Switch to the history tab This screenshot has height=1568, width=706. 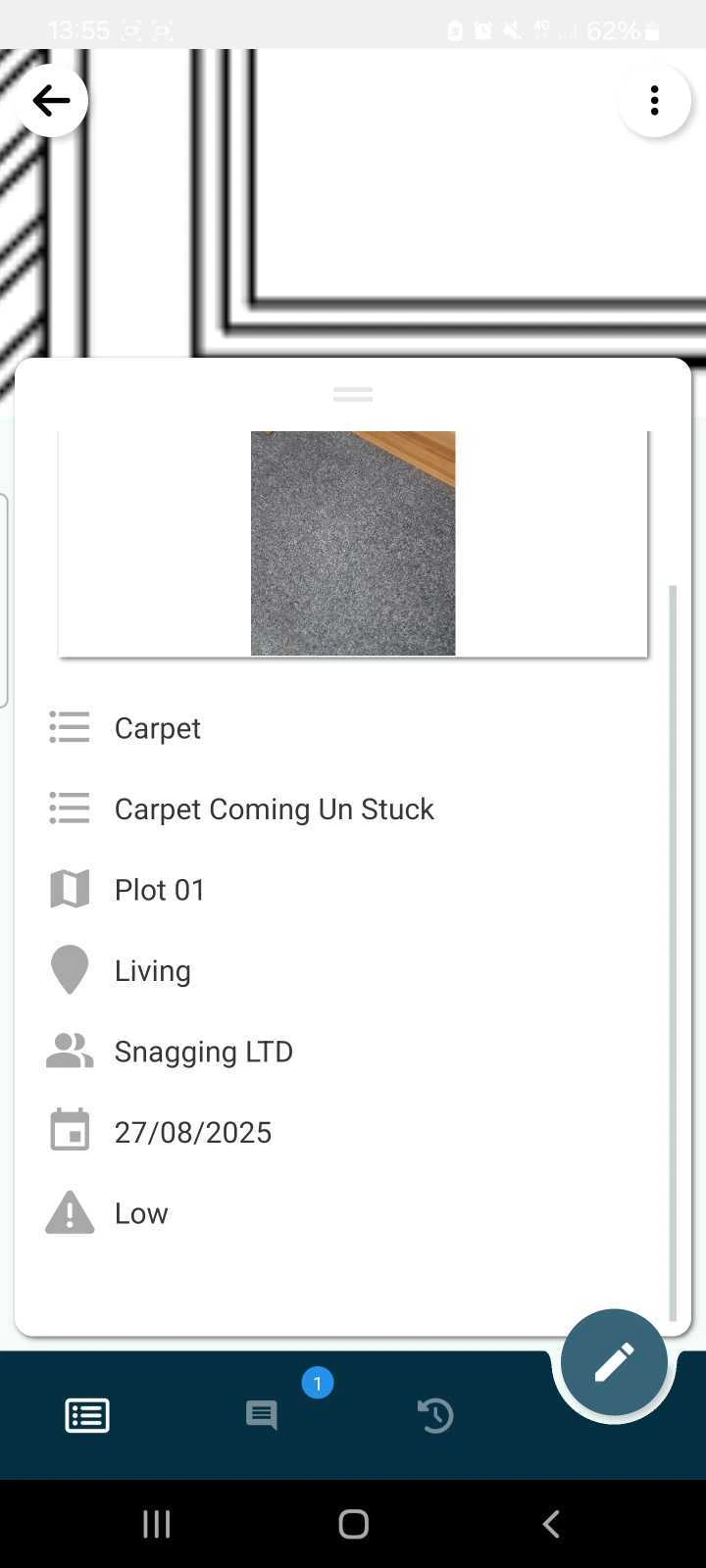[x=435, y=1415]
